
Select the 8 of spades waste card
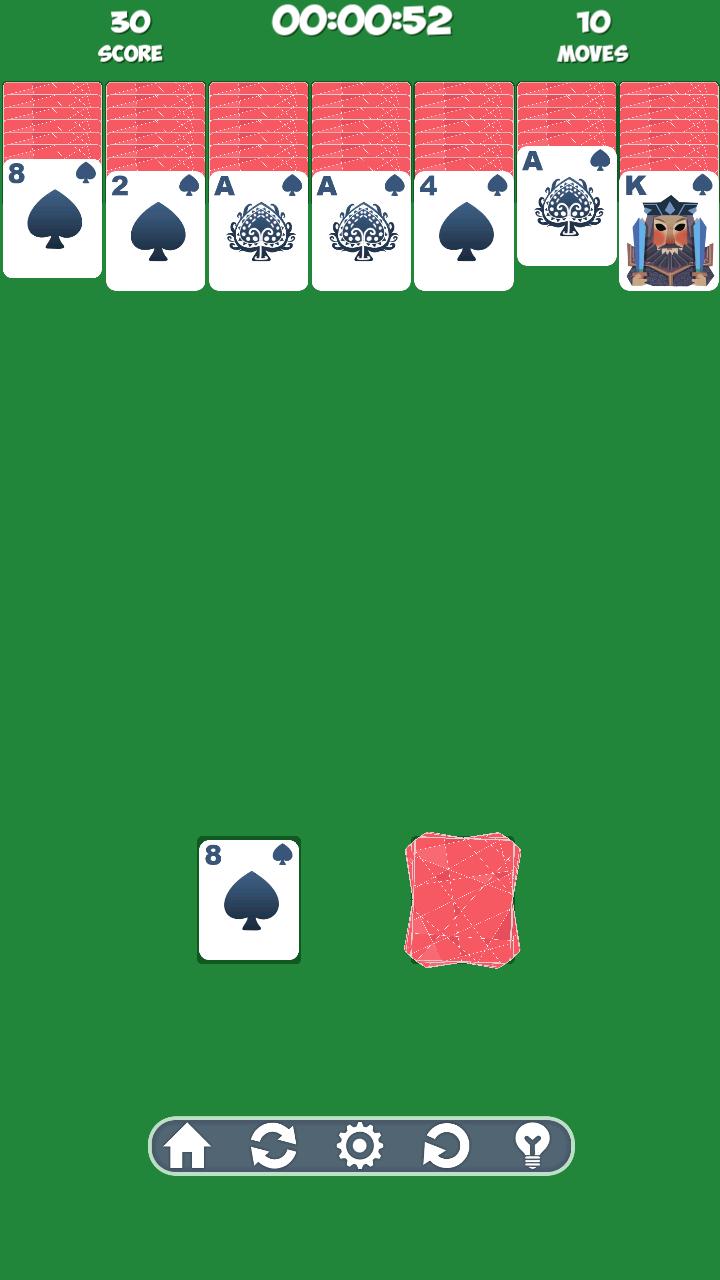coord(249,900)
